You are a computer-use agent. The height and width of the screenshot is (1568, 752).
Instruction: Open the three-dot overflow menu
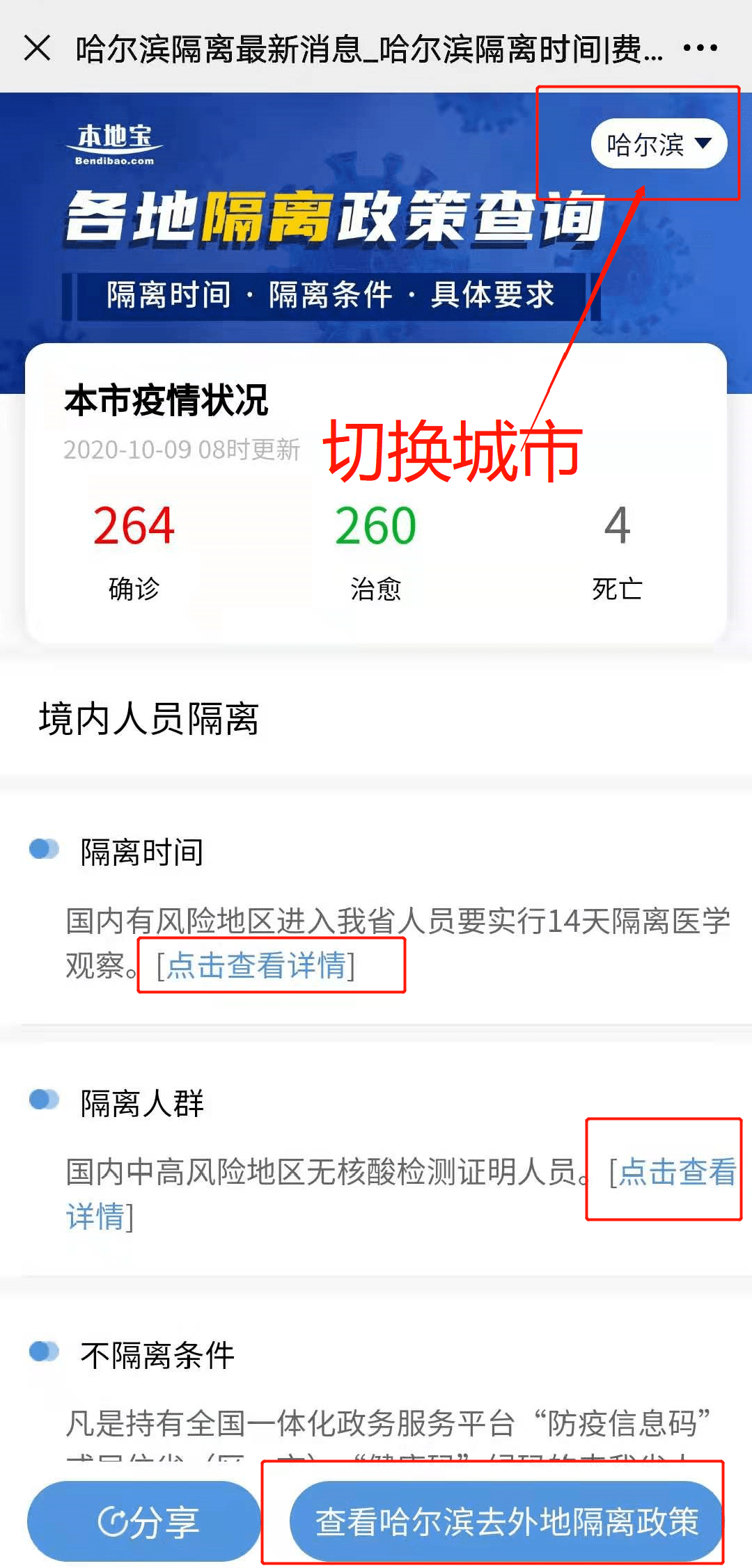[700, 48]
